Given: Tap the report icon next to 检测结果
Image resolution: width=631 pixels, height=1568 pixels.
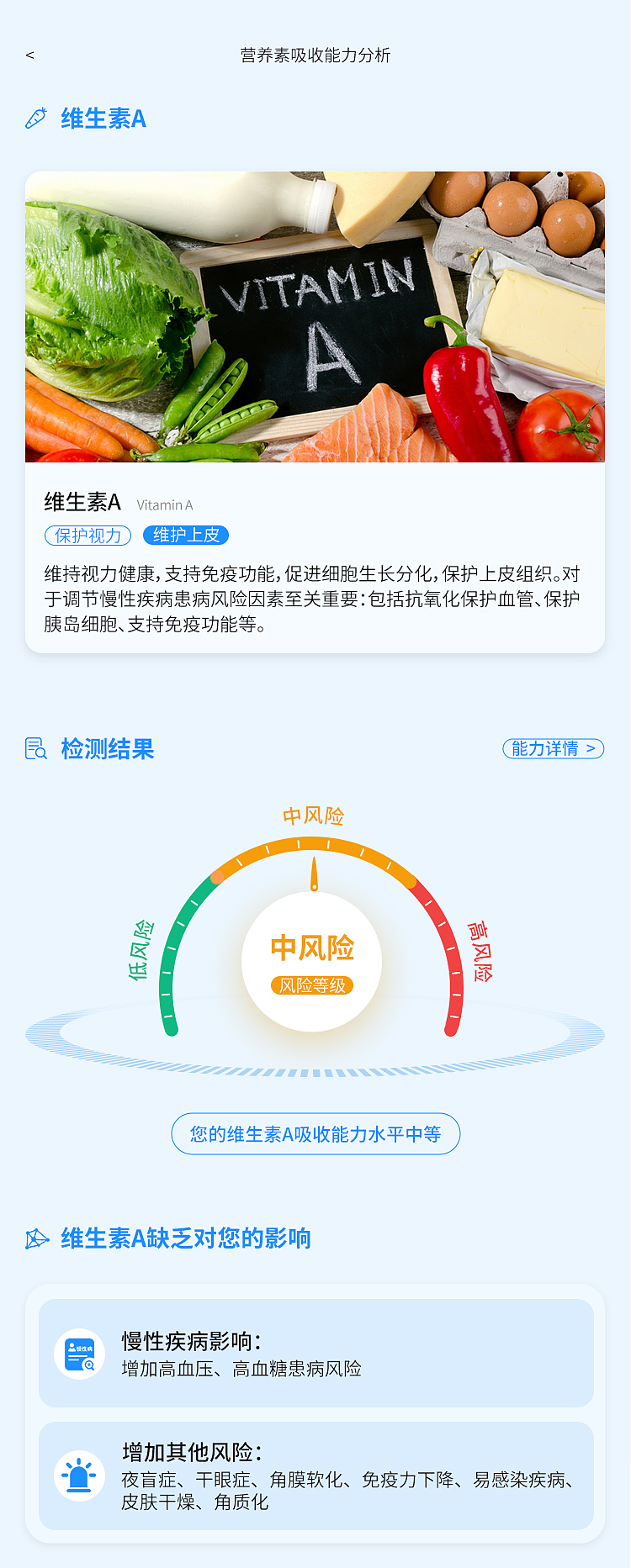Looking at the screenshot, I should [x=35, y=749].
